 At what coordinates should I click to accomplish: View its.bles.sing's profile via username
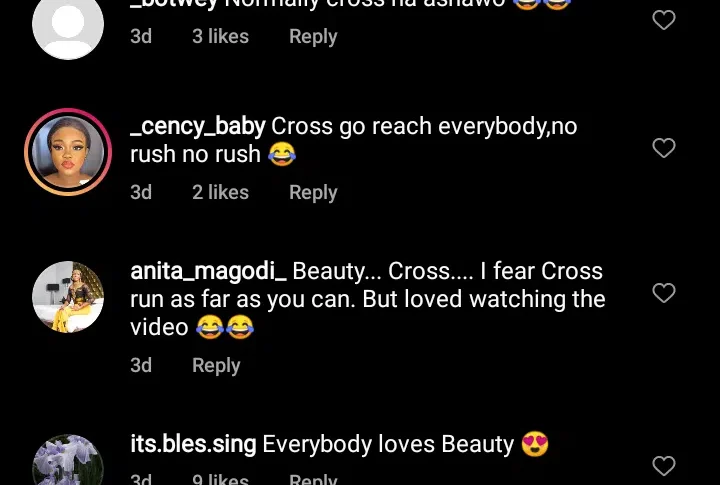coord(193,443)
